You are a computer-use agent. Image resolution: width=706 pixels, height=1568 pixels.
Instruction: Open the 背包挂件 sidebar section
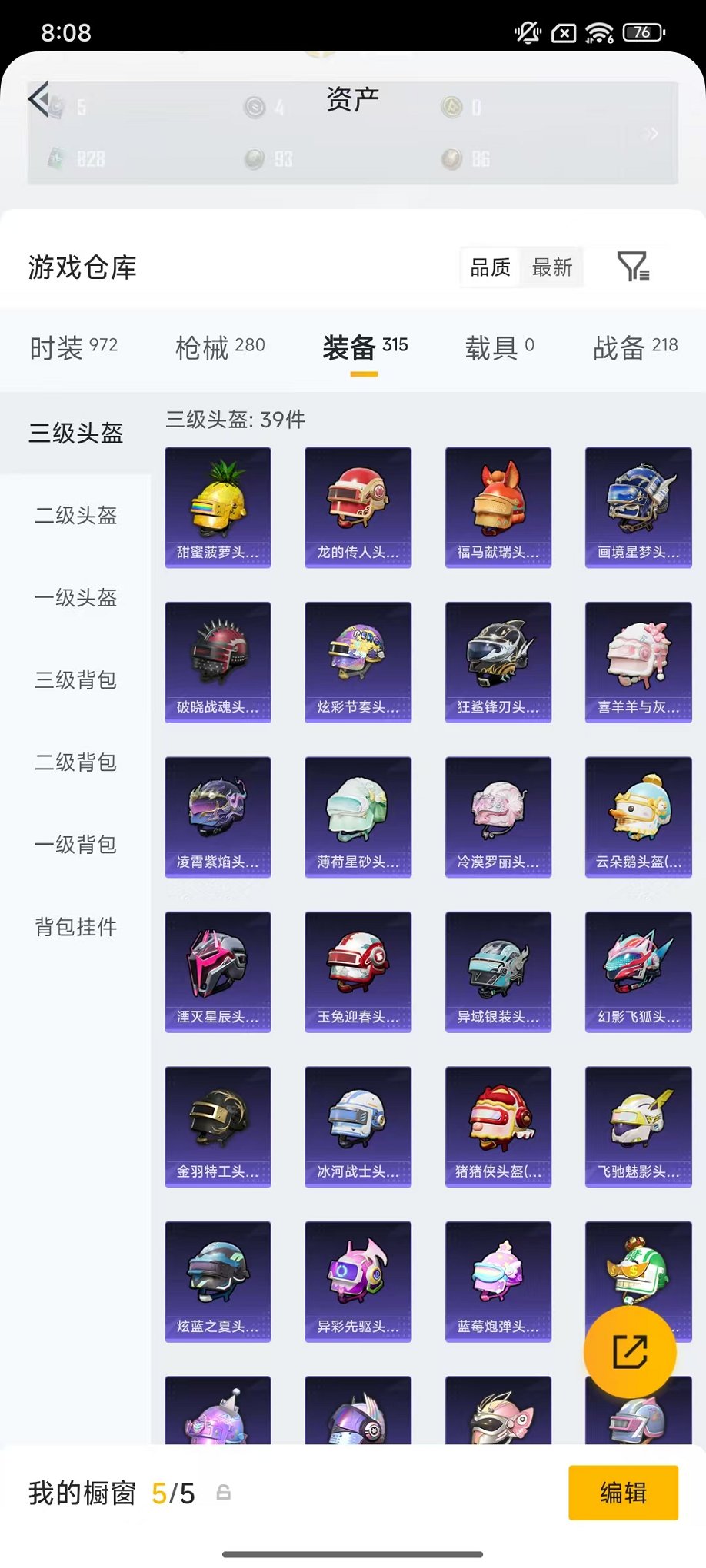tap(75, 927)
